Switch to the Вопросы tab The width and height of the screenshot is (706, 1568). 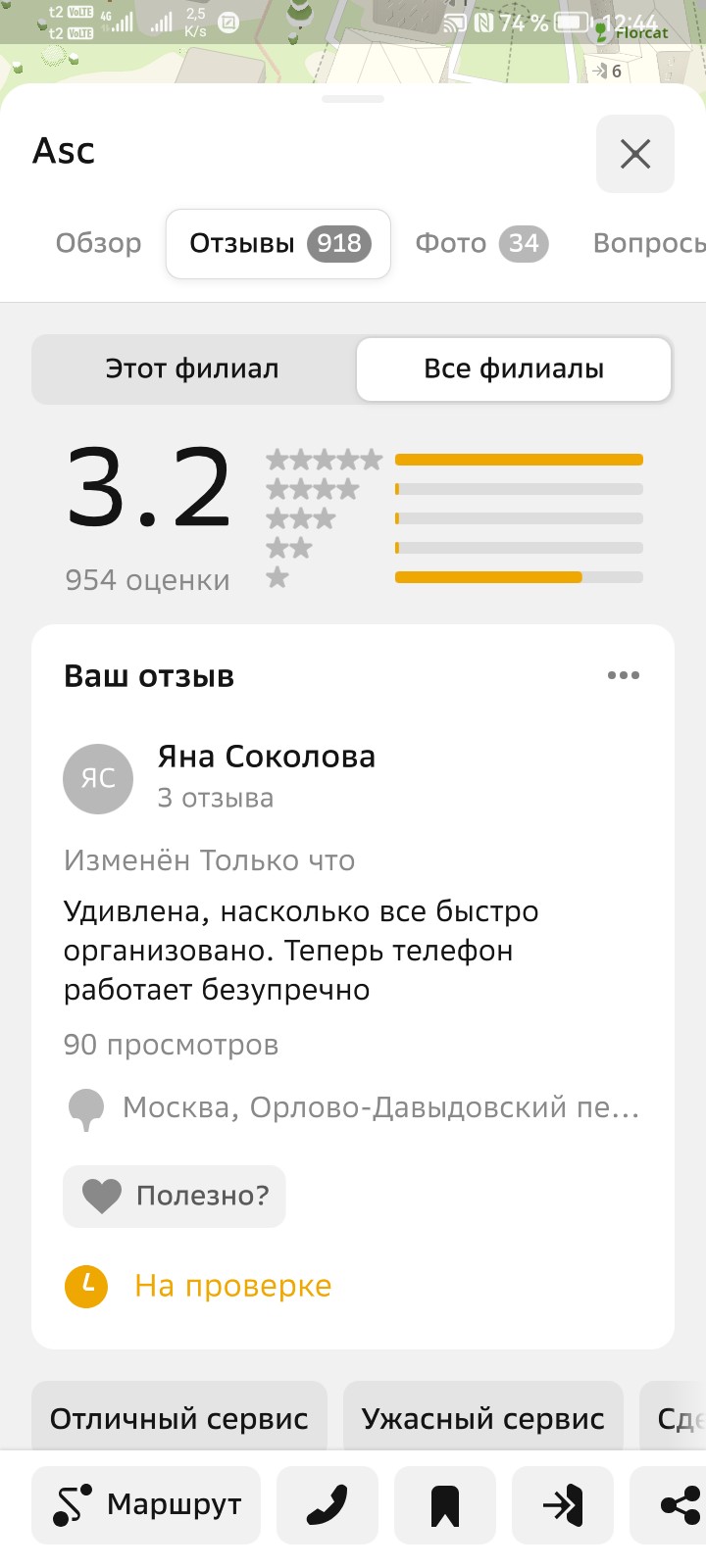(x=649, y=243)
